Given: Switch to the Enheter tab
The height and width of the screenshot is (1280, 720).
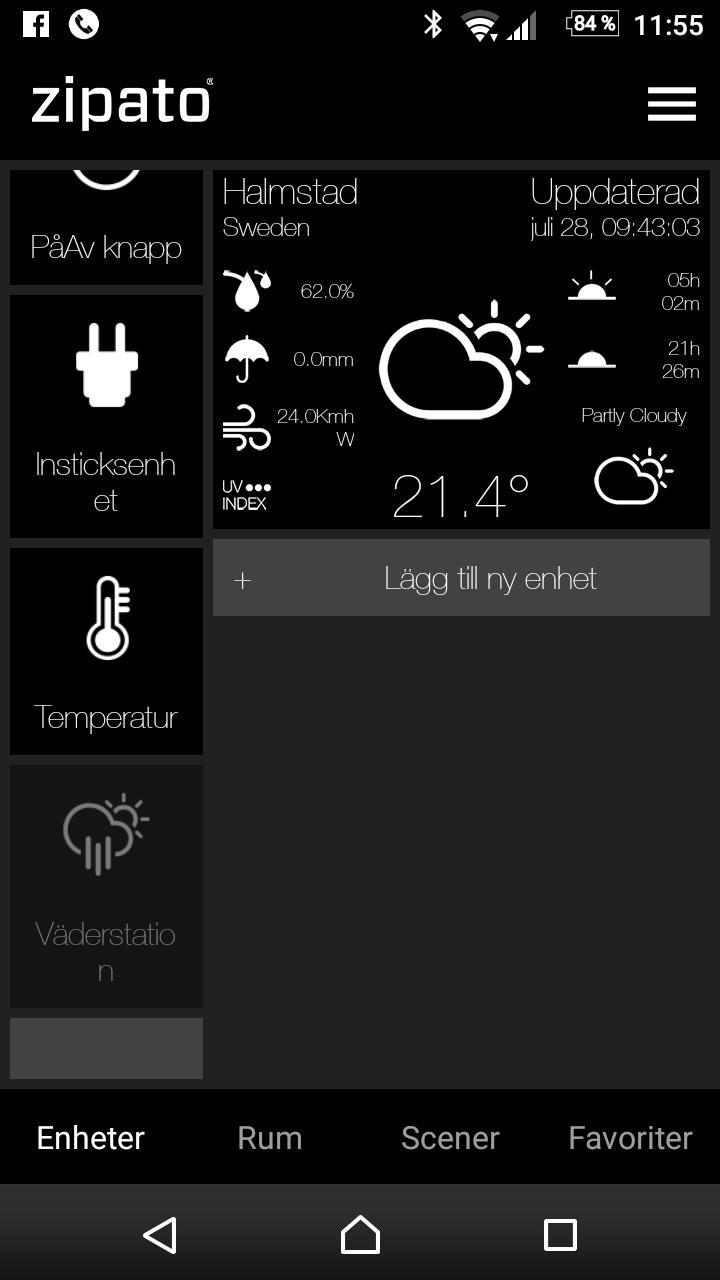Looking at the screenshot, I should click(90, 1137).
